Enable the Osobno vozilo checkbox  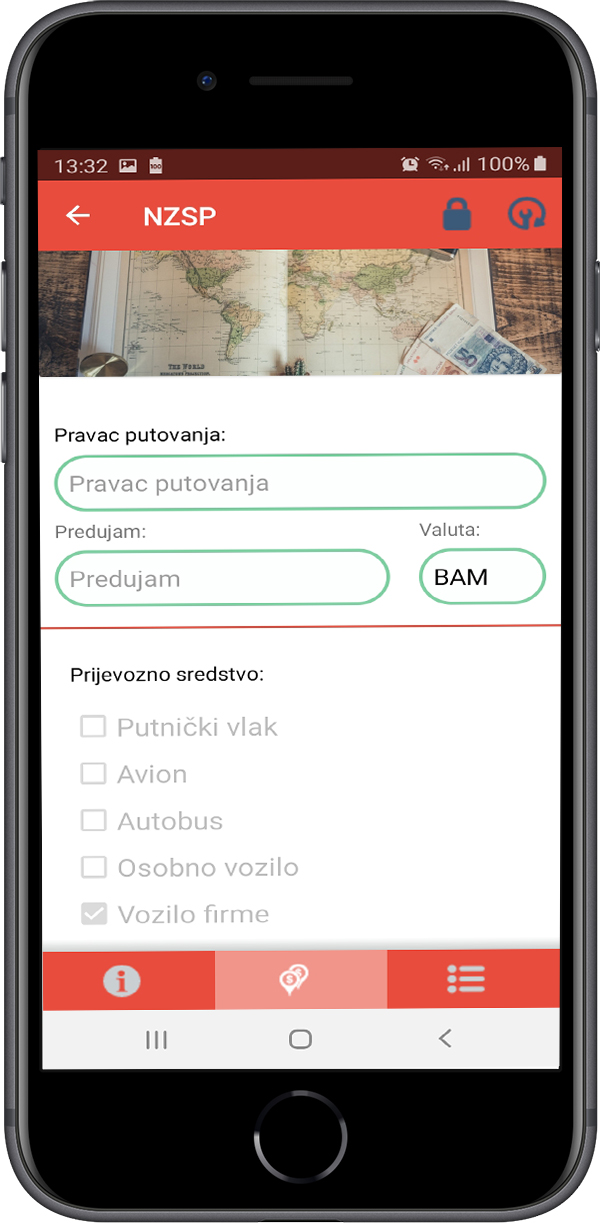coord(94,867)
